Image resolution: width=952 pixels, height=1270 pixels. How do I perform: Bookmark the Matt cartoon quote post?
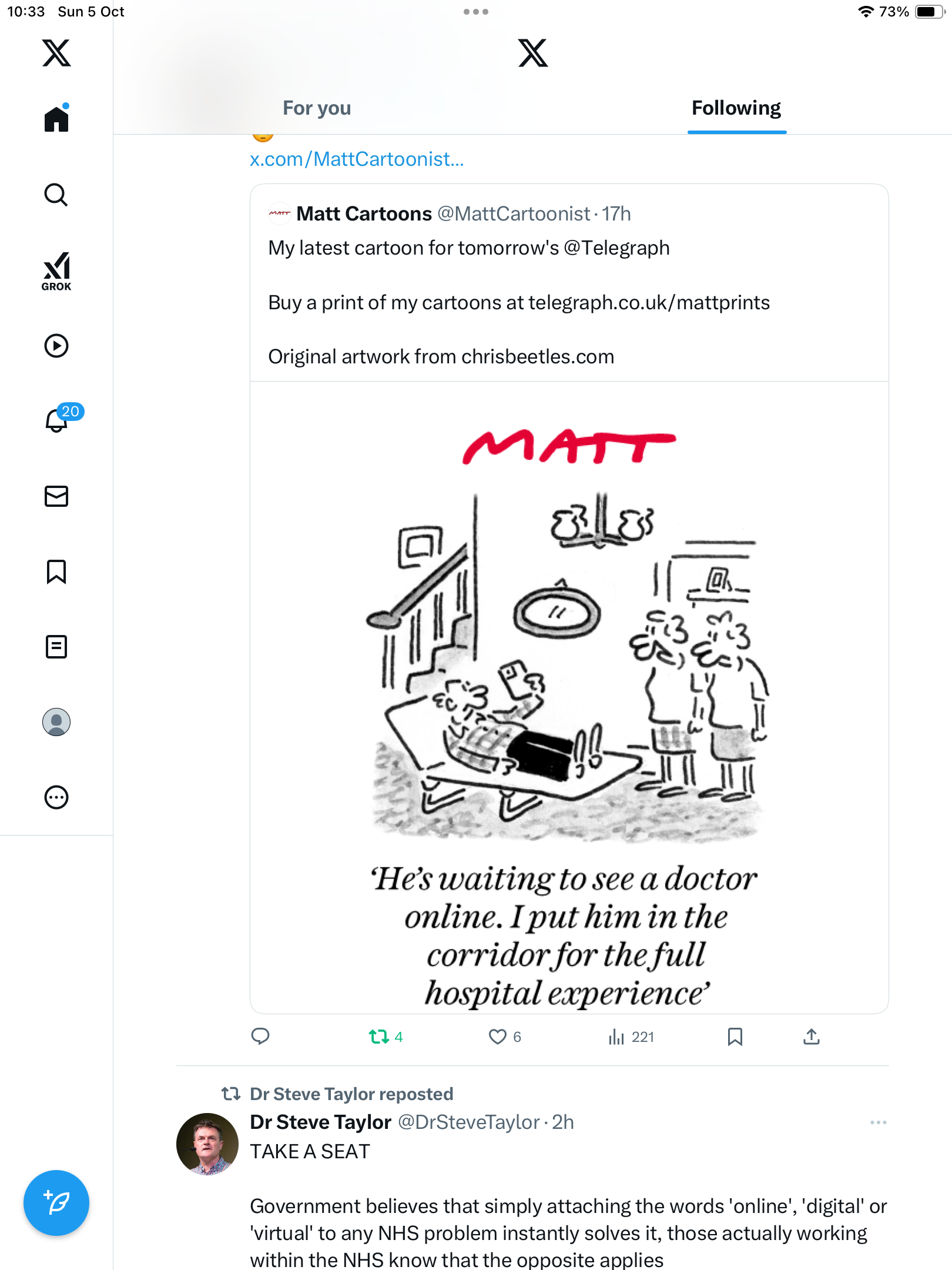tap(735, 1037)
